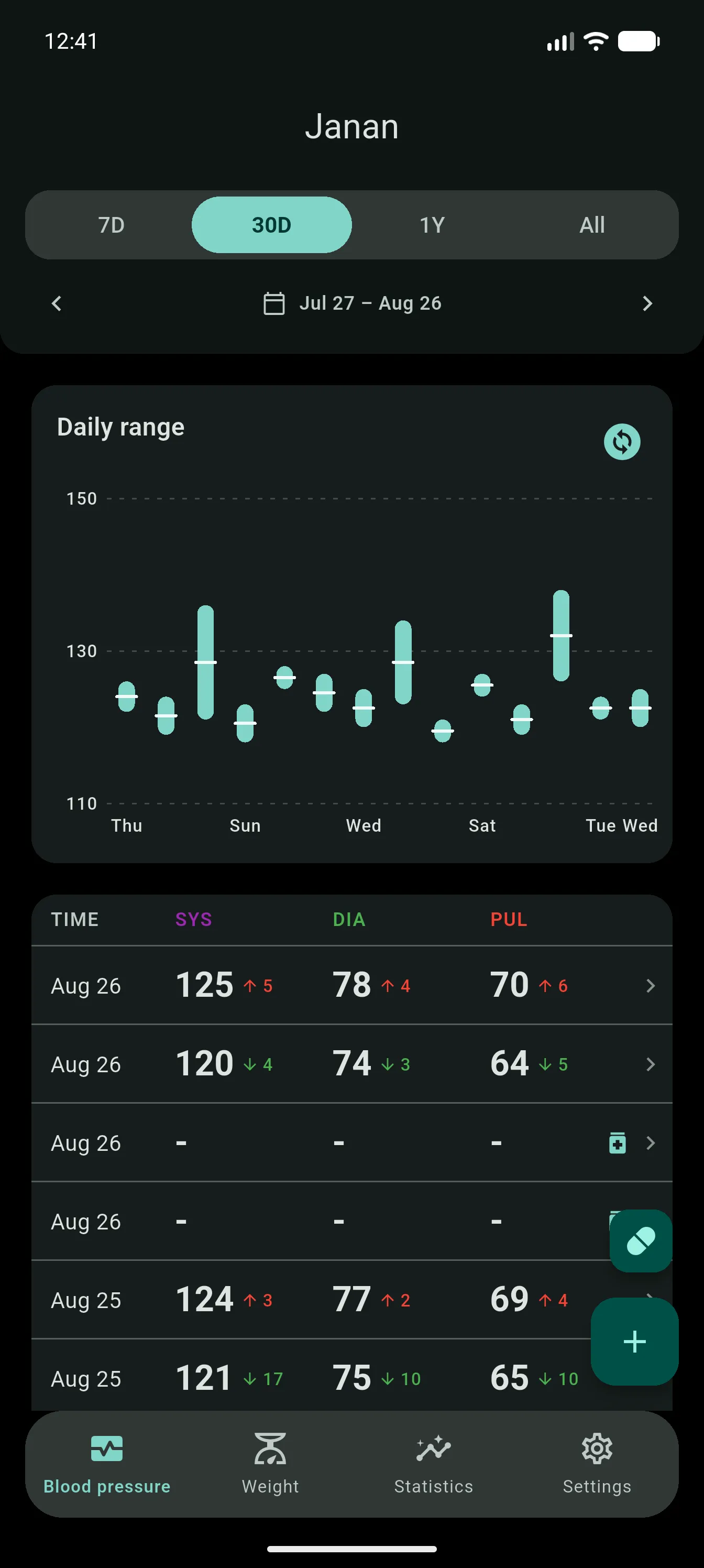
Task: Select the Blood pressure tab
Action: pos(107,1464)
